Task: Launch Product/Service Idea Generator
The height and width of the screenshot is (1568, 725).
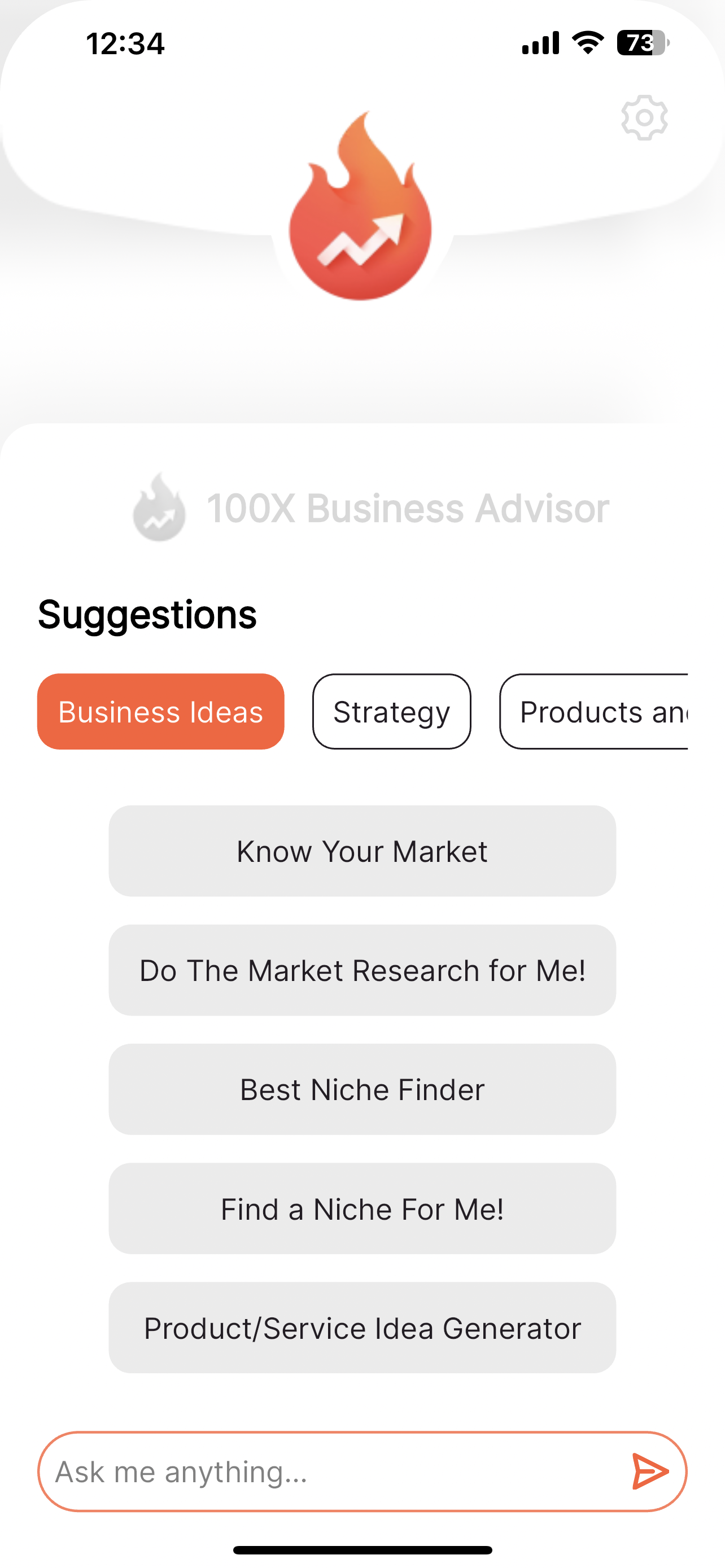Action: pyautogui.click(x=362, y=1328)
